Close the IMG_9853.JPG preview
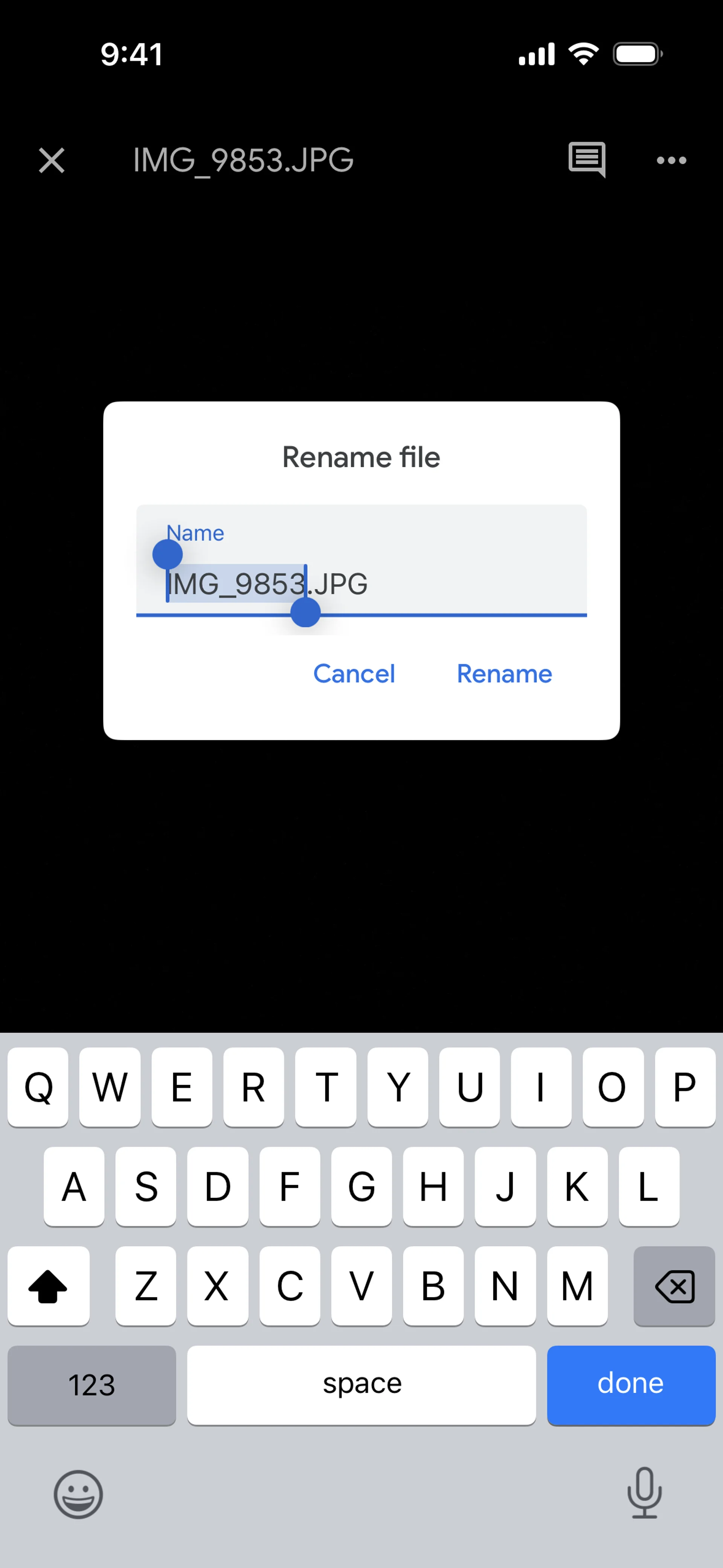 pyautogui.click(x=52, y=161)
